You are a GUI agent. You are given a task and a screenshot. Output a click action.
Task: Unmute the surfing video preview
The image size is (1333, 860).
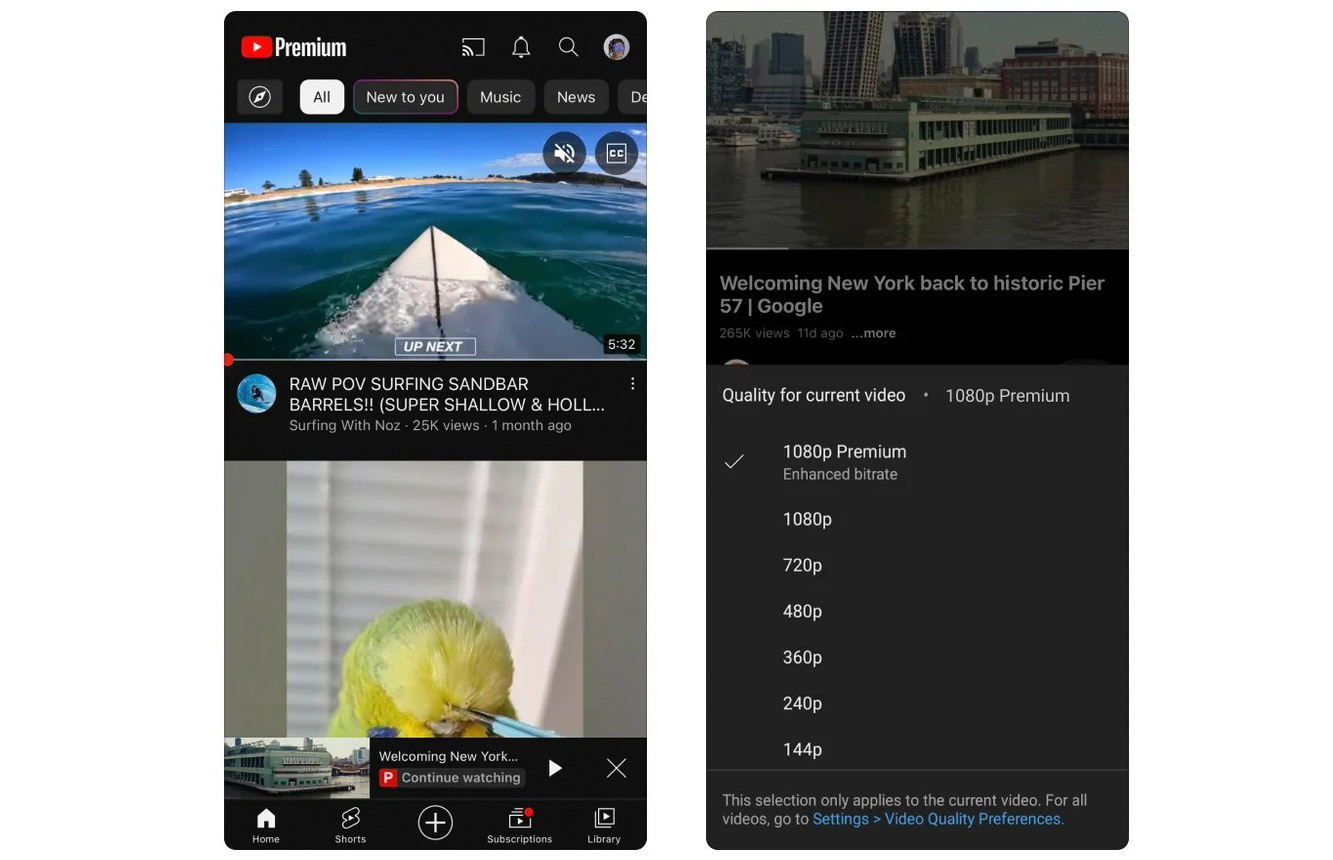coord(564,153)
